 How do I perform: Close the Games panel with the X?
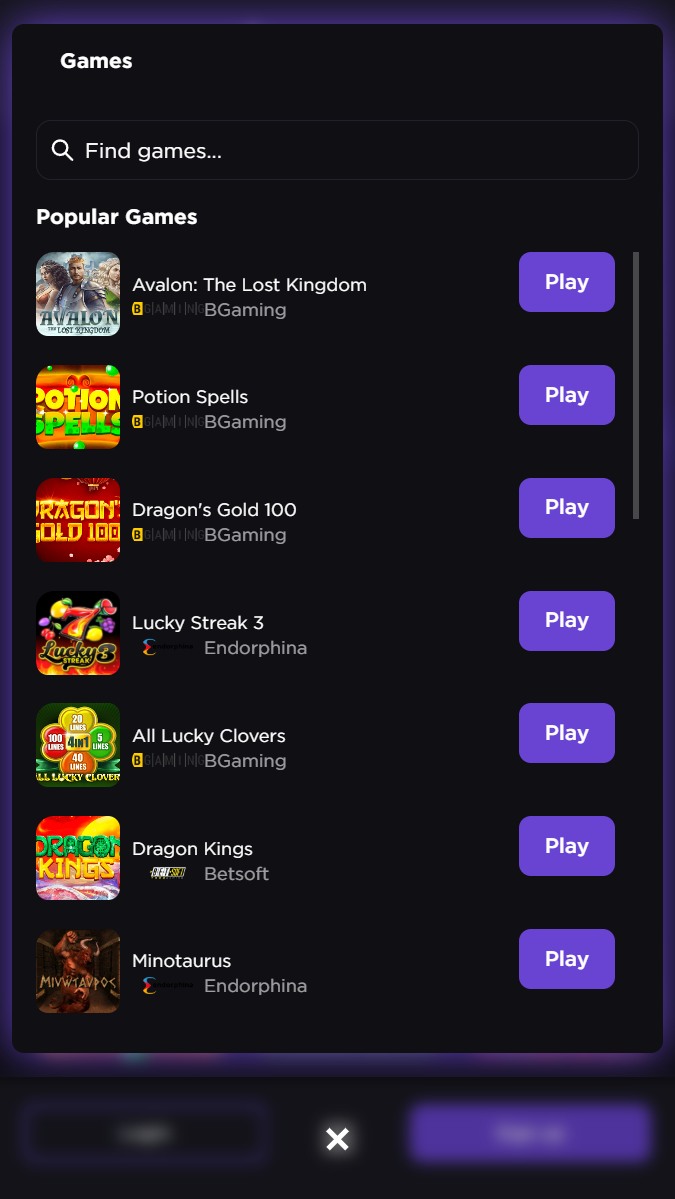click(338, 1138)
